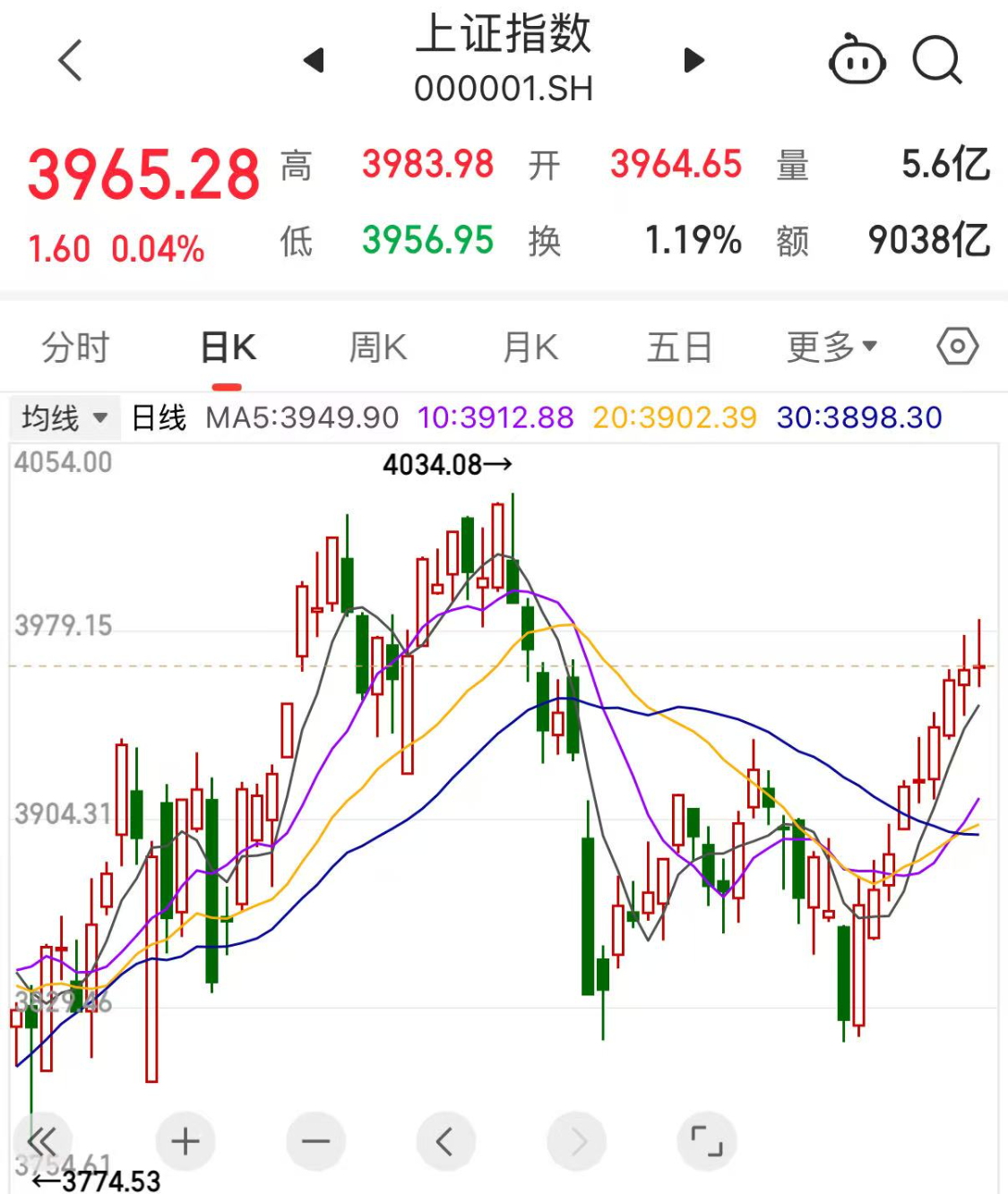The image size is (1008, 1194).
Task: Zoom in the chart with plus button
Action: (x=185, y=1141)
